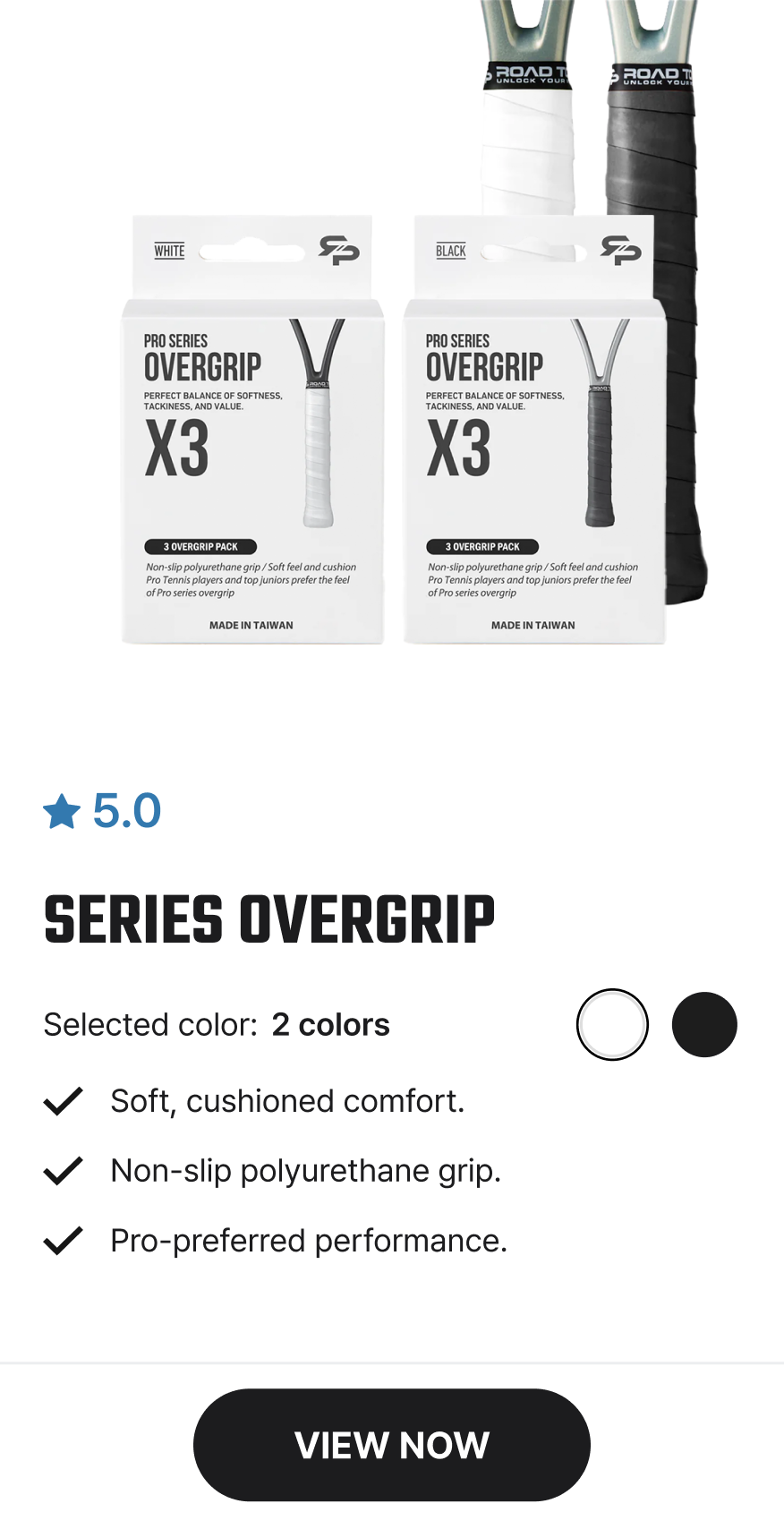Select the white color swatch
The width and height of the screenshot is (784, 1529).
click(612, 1024)
